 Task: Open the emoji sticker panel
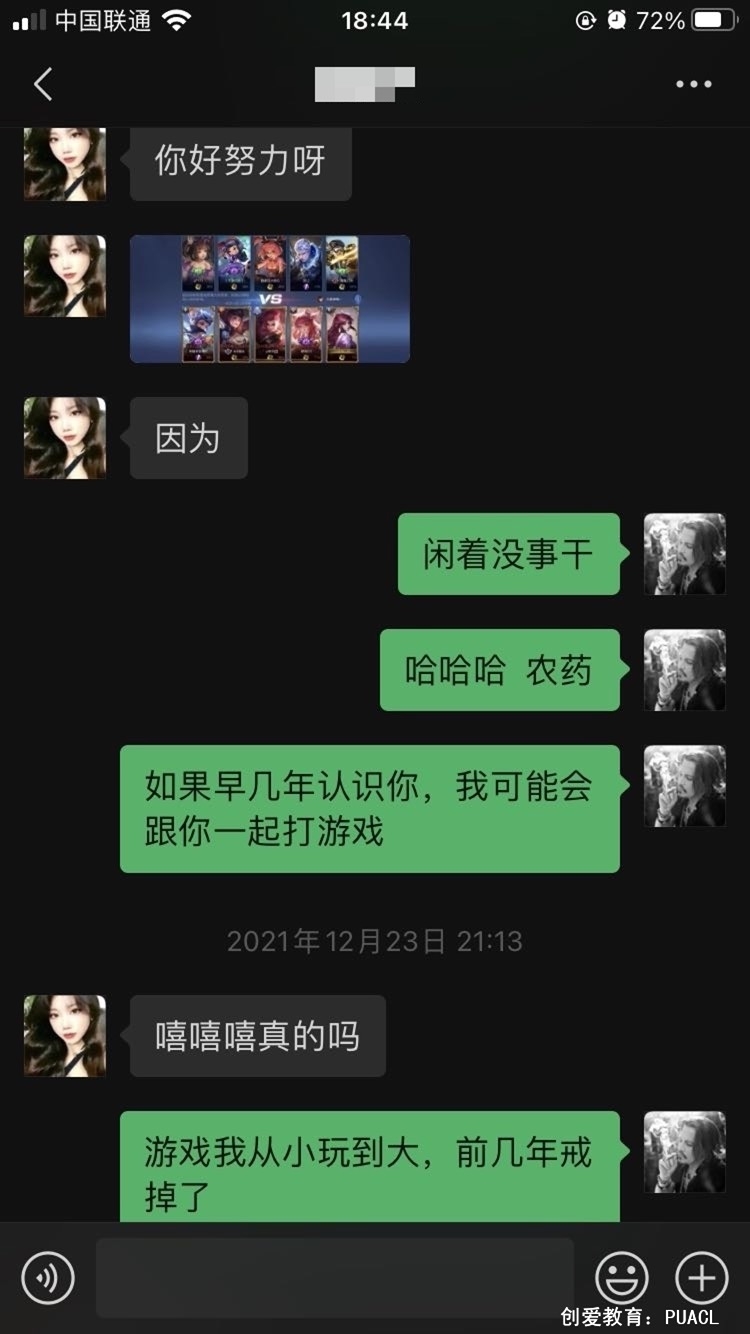click(621, 1277)
